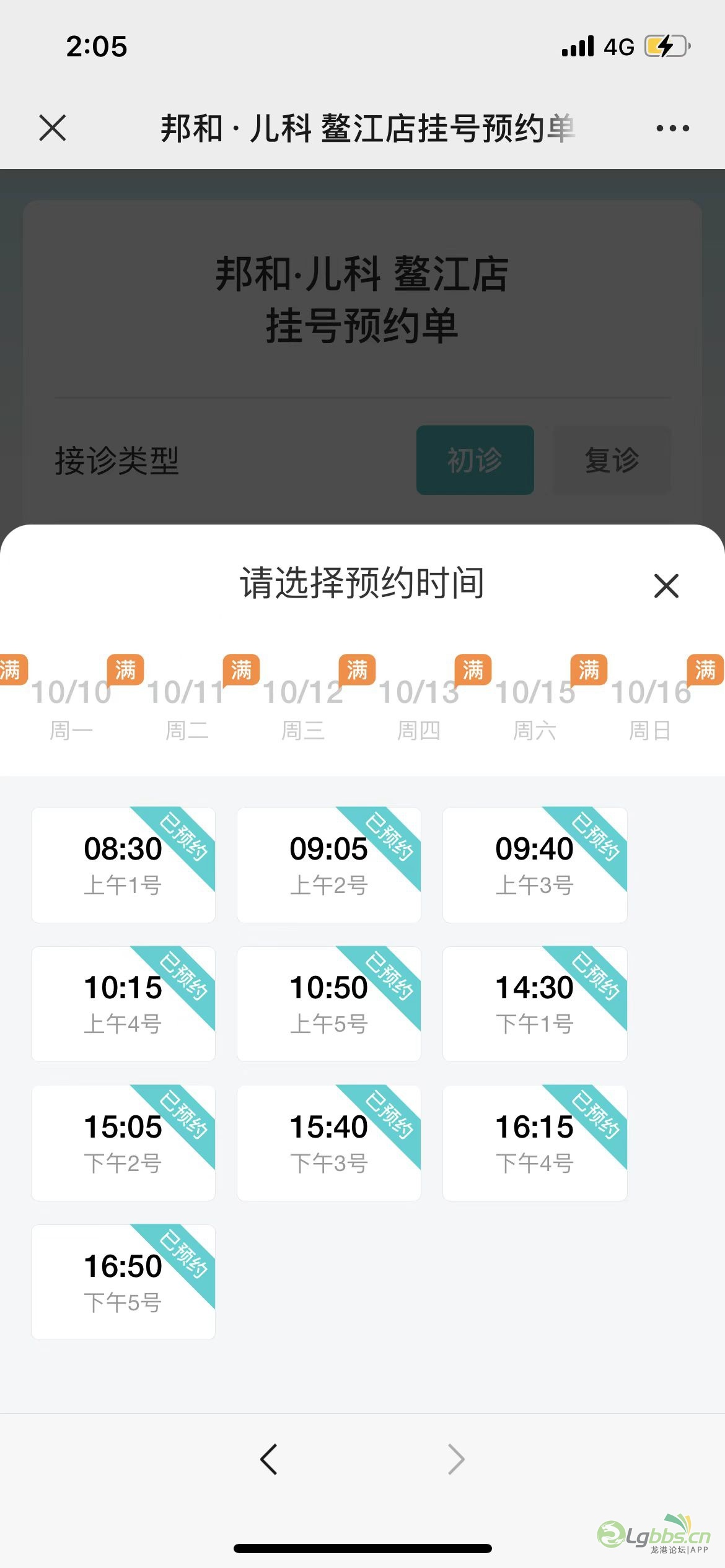725x1568 pixels.
Task: Tap the 16:15 下午4号 time slot
Action: tap(535, 1143)
